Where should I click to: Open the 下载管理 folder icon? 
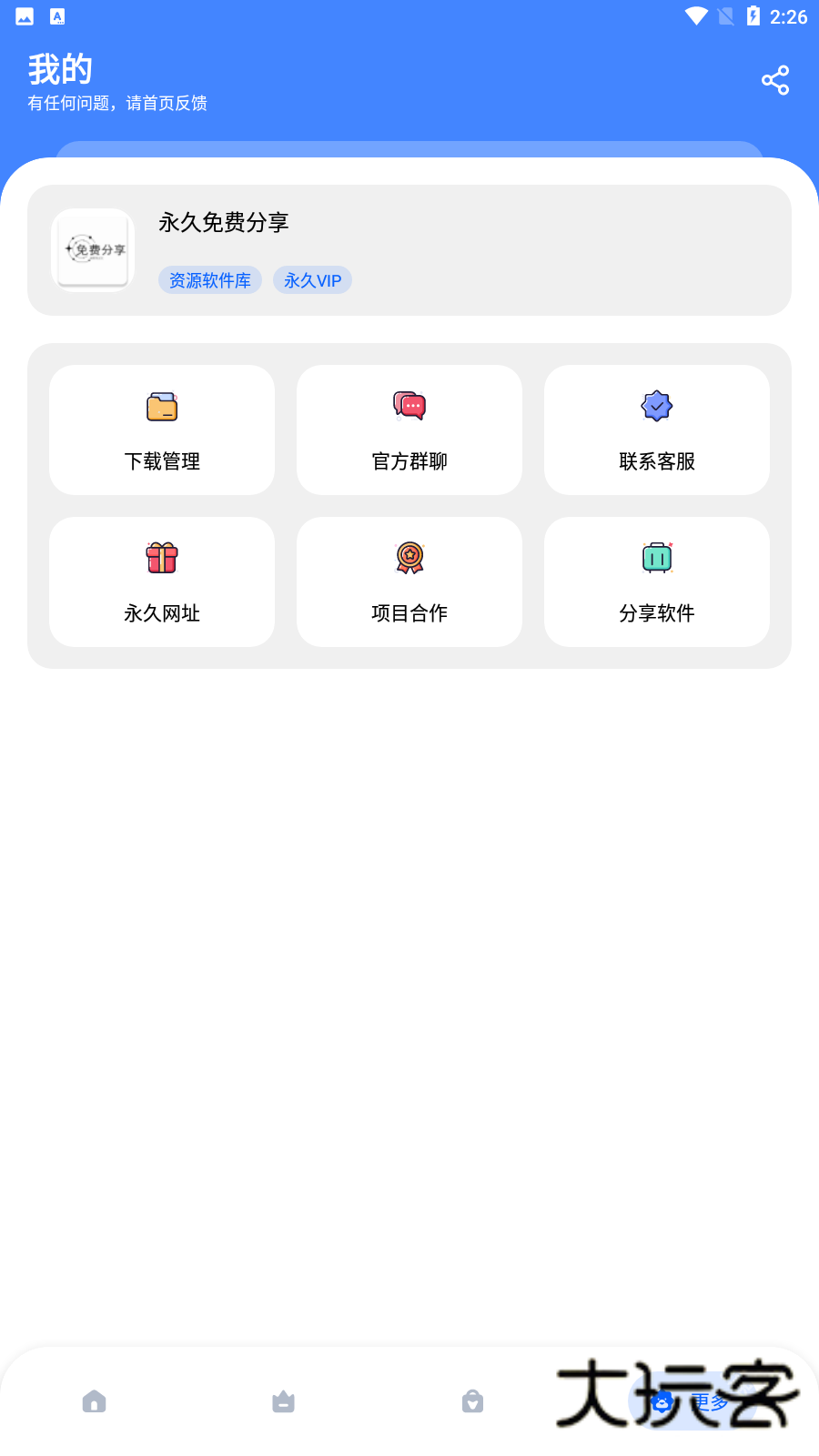(161, 407)
